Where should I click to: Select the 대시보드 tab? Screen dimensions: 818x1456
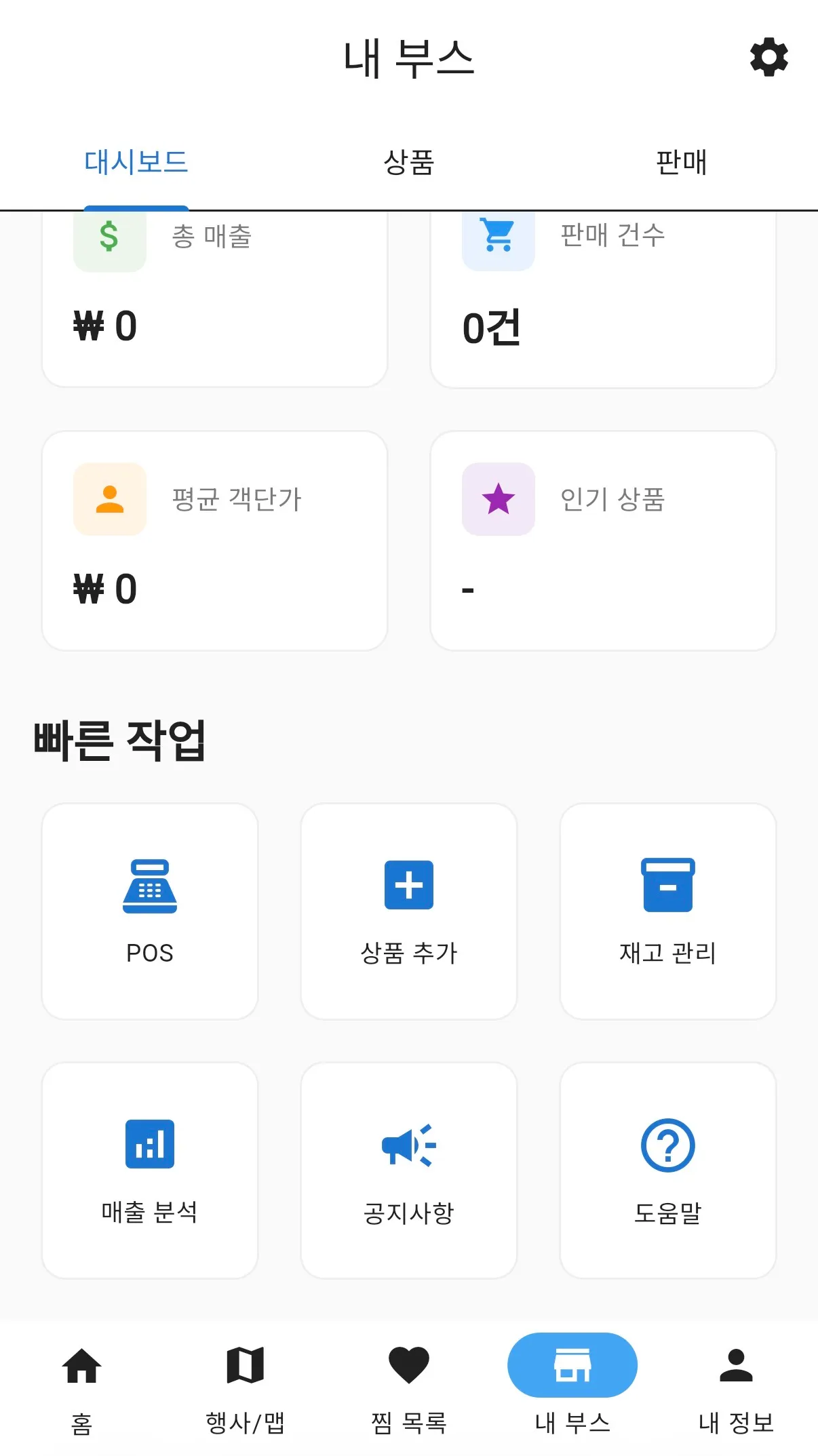136,163
